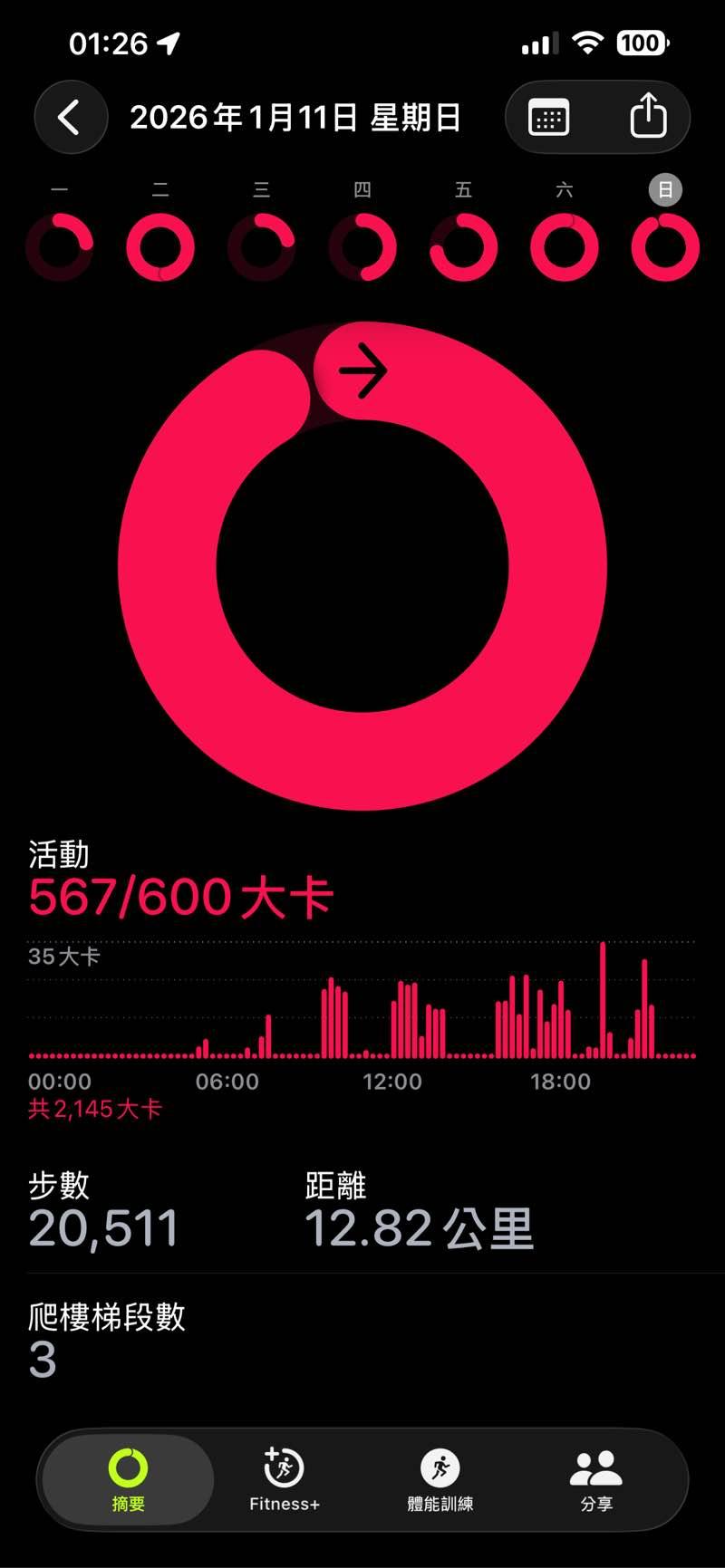Open the 體能訓練 tab
The image size is (725, 1568).
click(440, 1479)
